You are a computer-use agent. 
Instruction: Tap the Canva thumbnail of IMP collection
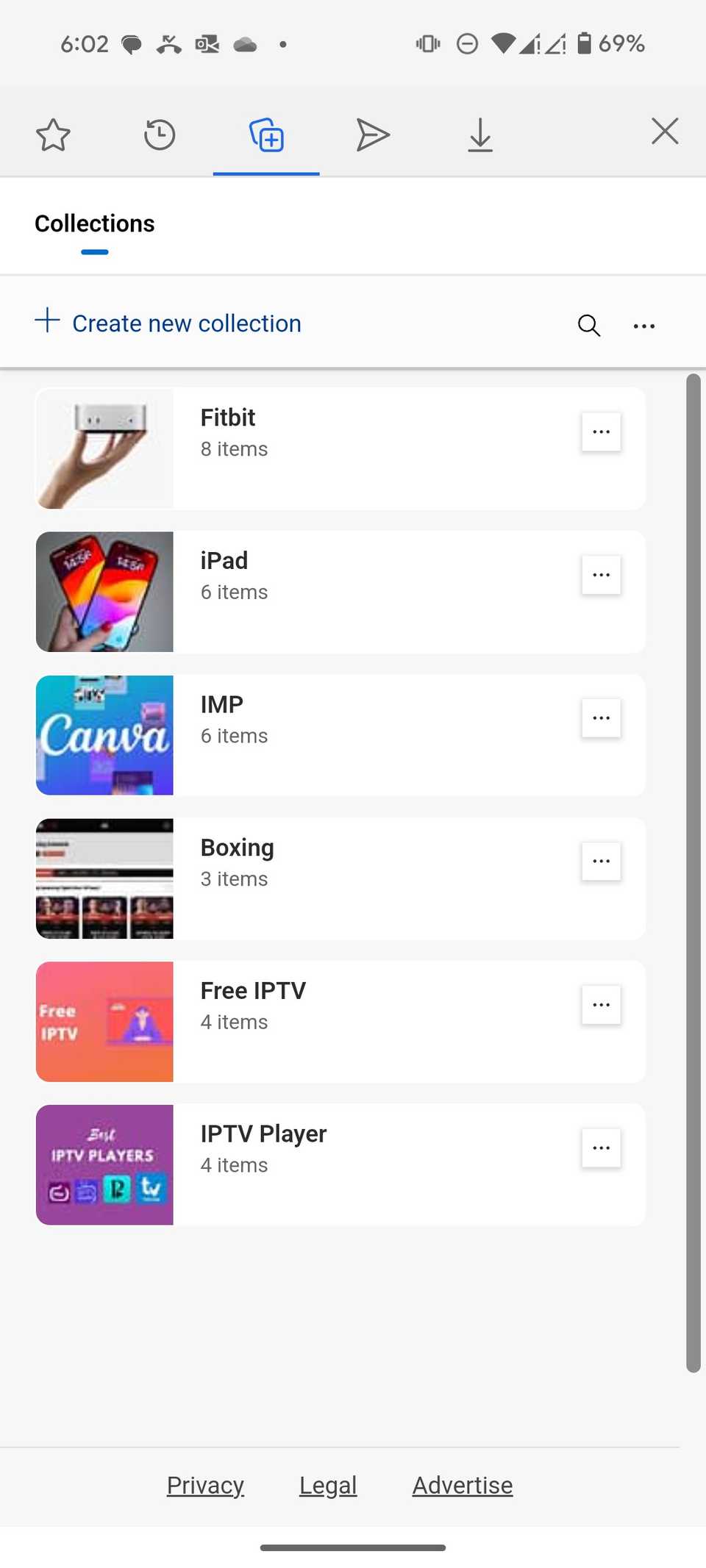(x=104, y=734)
